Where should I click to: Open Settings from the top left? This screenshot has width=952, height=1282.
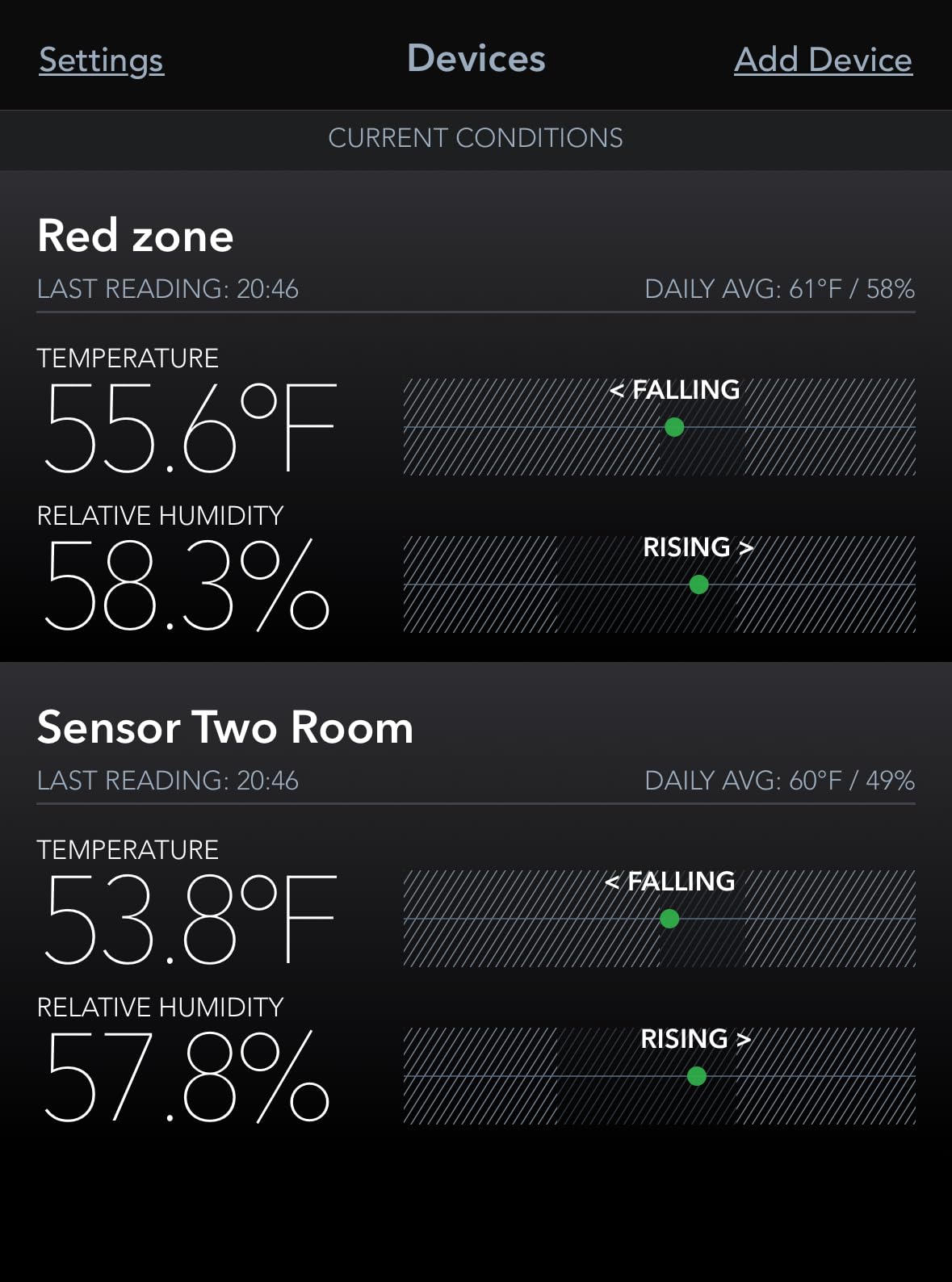point(100,60)
